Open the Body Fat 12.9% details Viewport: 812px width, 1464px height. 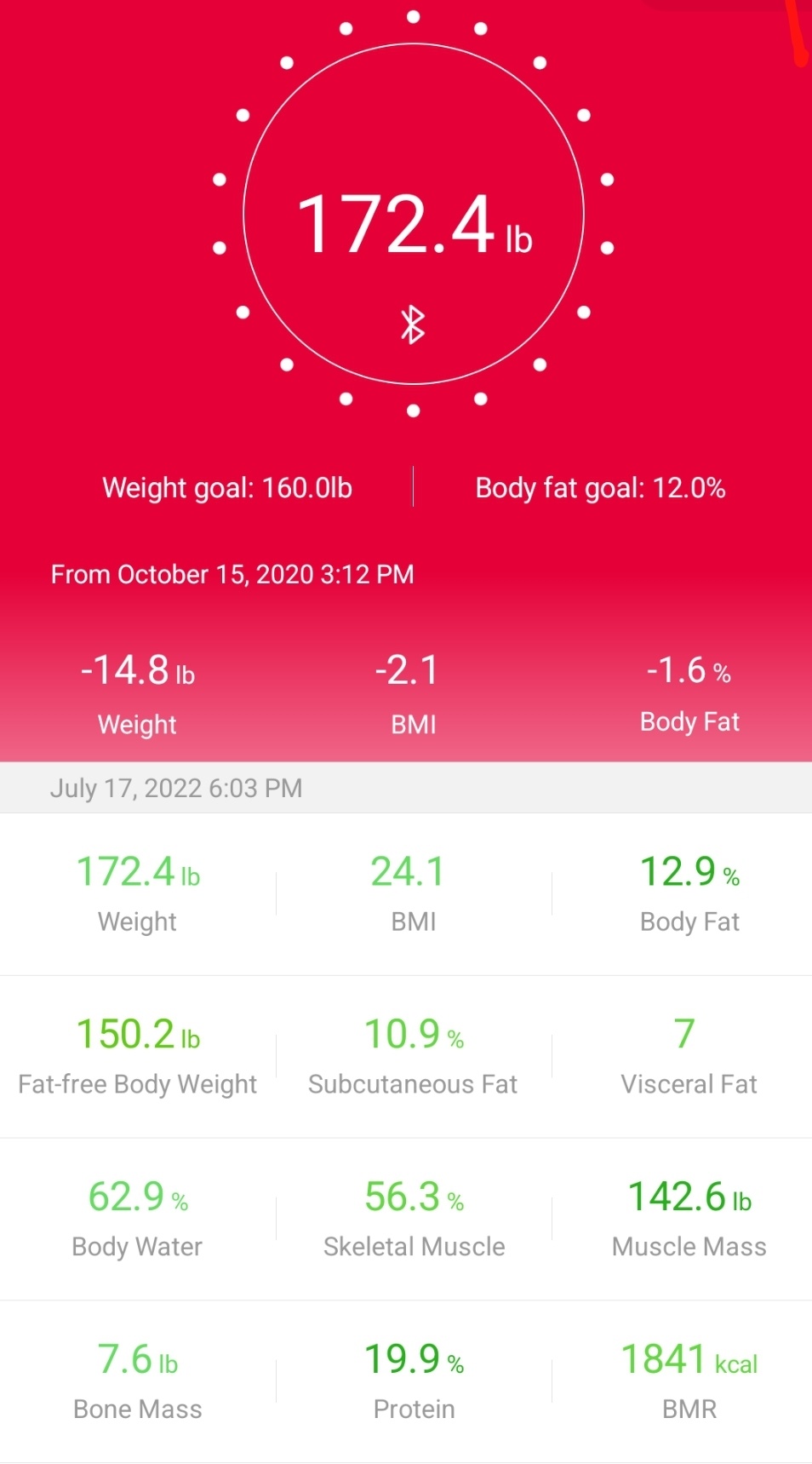689,894
